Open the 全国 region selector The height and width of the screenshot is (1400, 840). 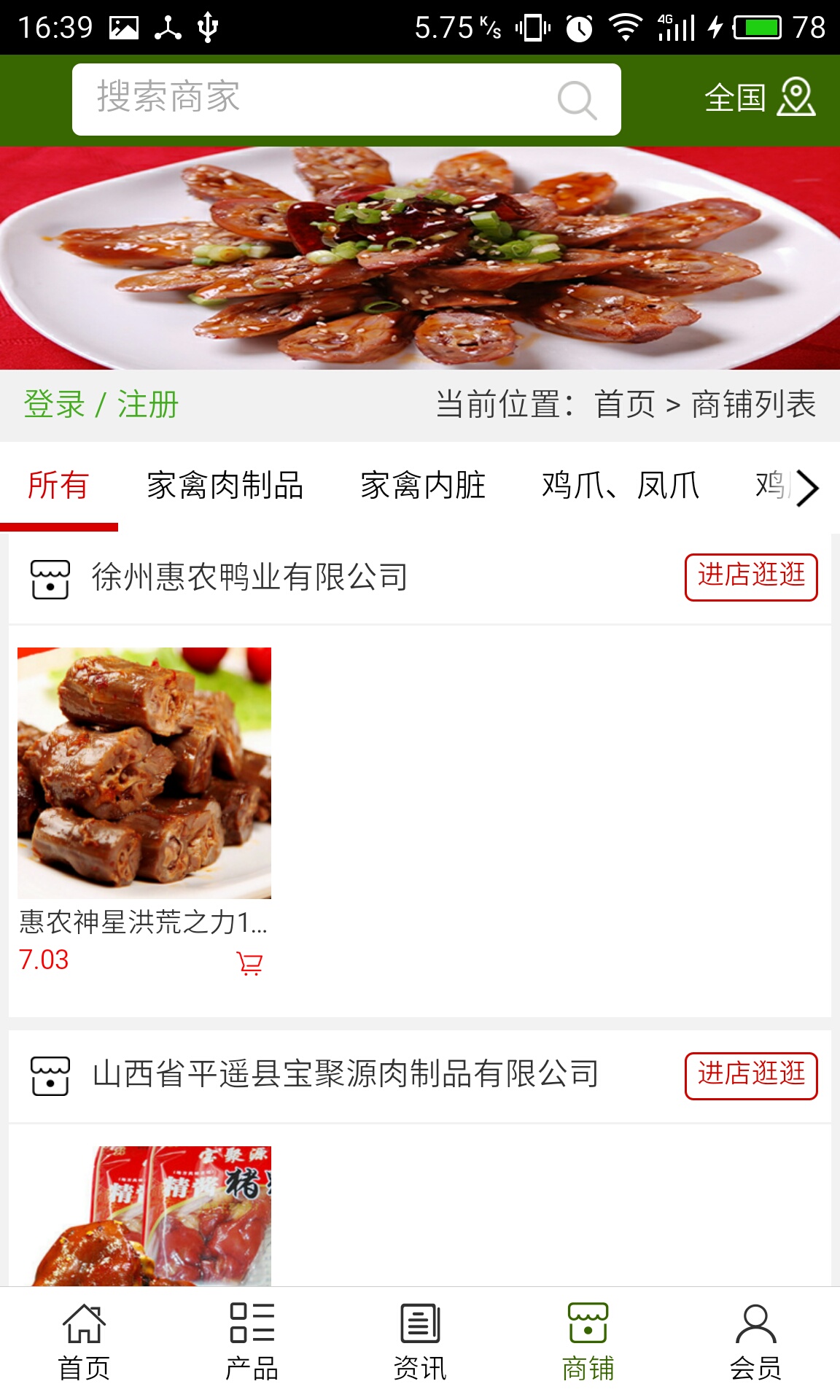point(736,99)
